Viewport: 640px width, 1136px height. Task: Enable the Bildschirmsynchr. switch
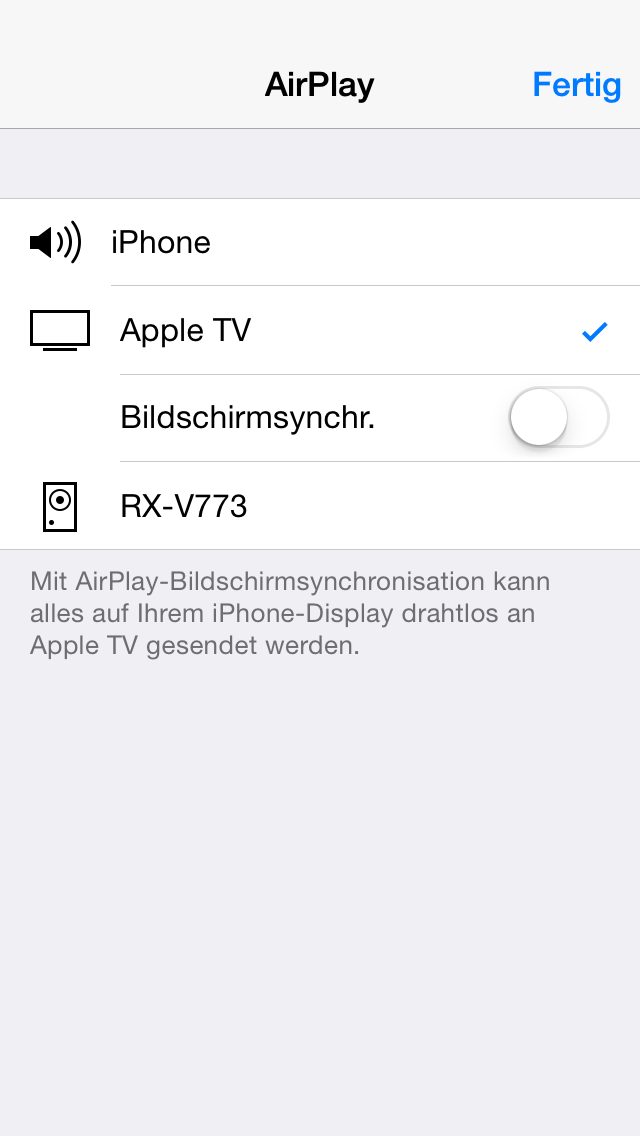(559, 417)
